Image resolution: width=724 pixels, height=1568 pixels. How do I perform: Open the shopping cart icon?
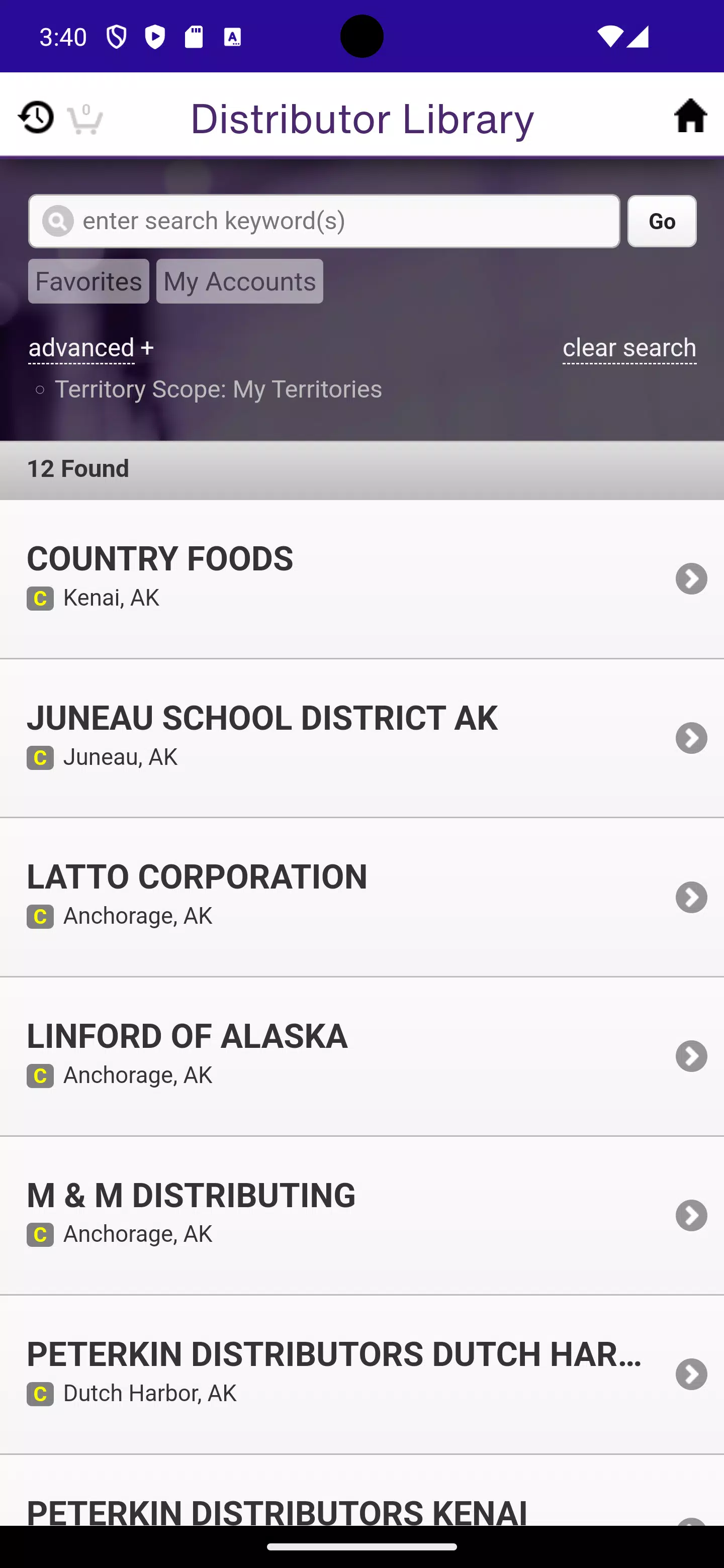(x=84, y=118)
